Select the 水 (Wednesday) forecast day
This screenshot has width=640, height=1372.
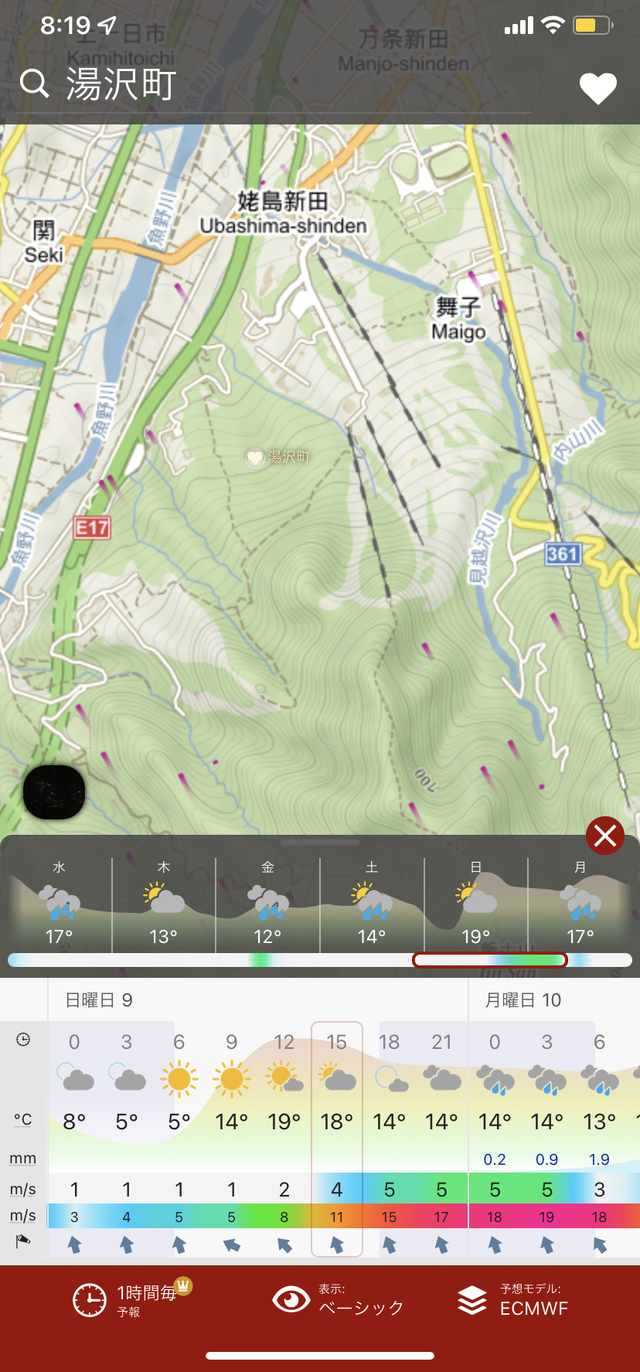point(59,905)
